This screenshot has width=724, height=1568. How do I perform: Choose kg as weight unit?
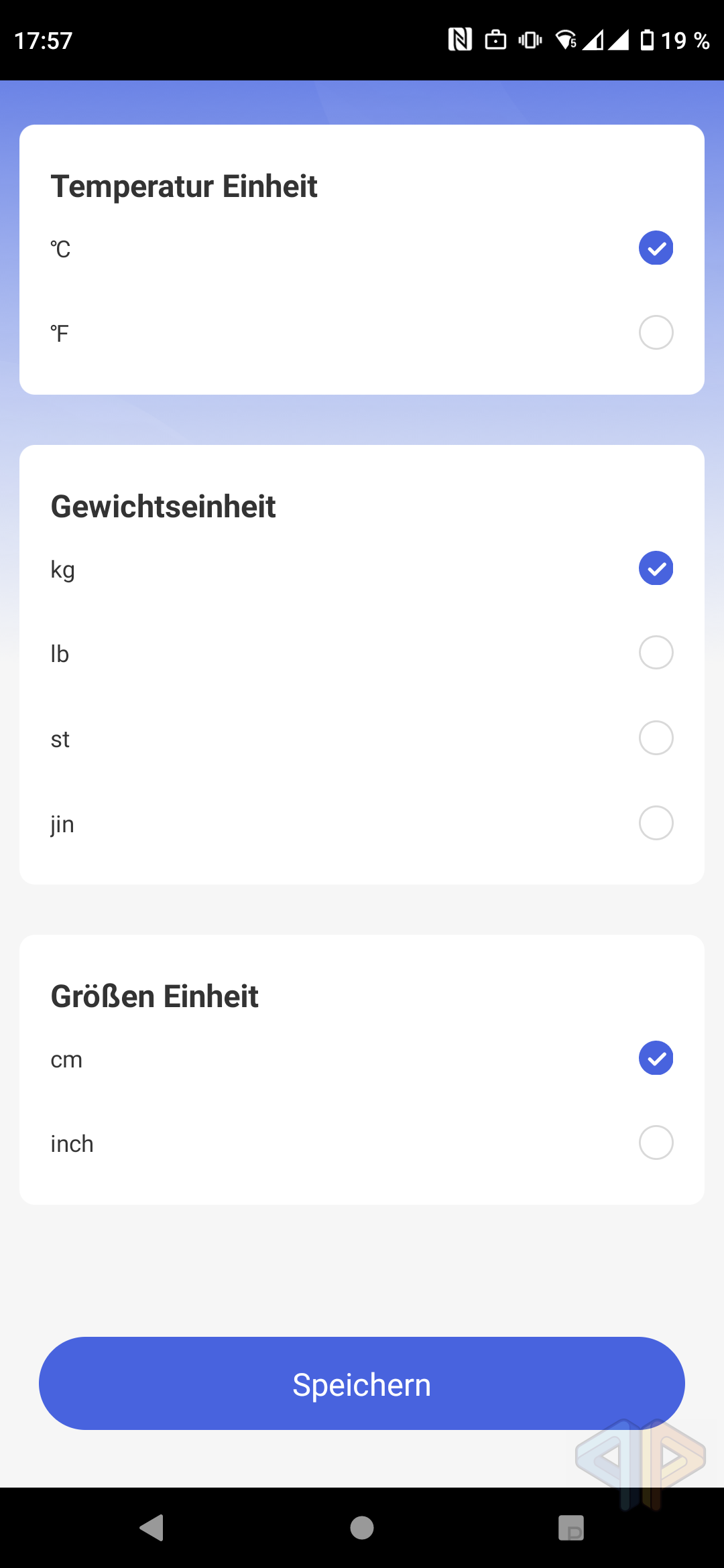(362, 569)
